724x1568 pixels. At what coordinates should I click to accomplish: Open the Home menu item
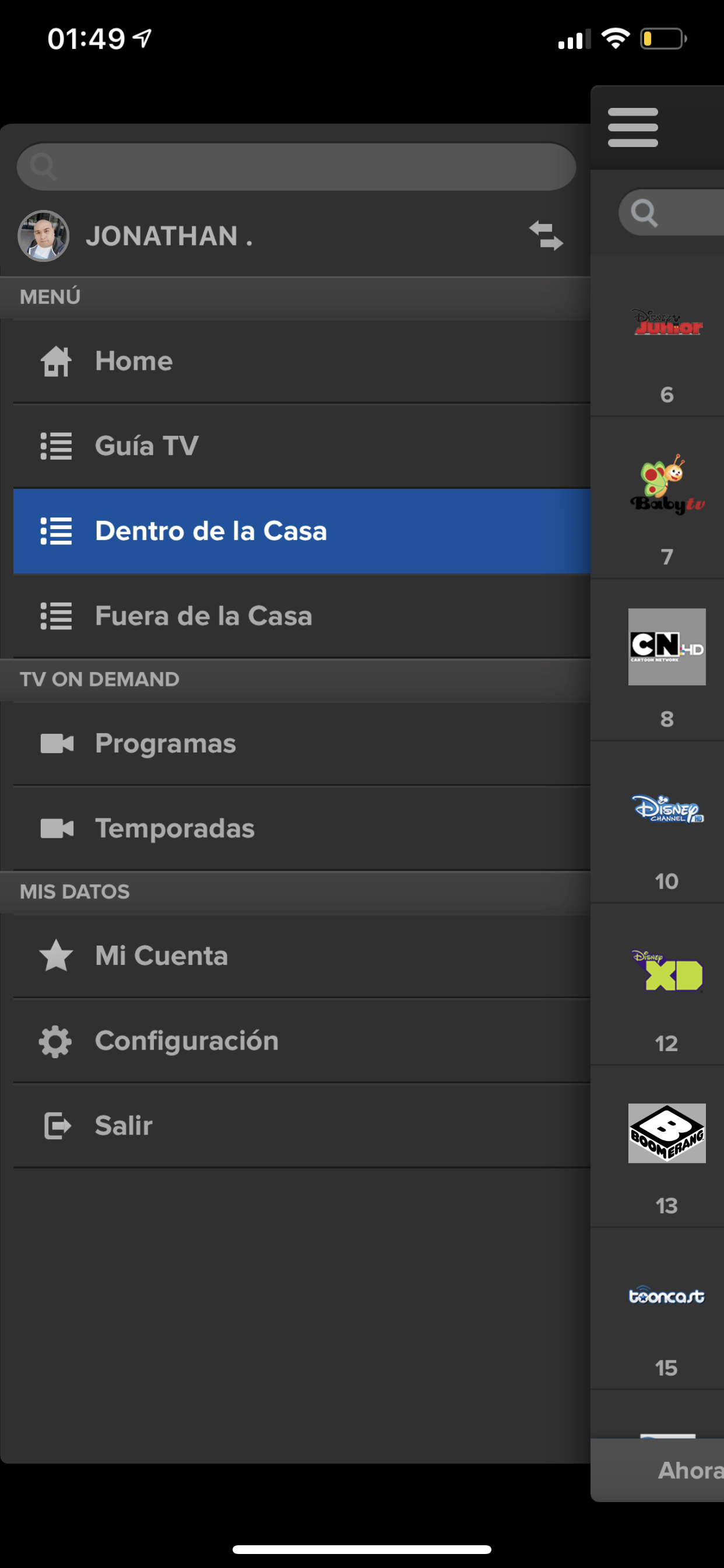[302, 361]
